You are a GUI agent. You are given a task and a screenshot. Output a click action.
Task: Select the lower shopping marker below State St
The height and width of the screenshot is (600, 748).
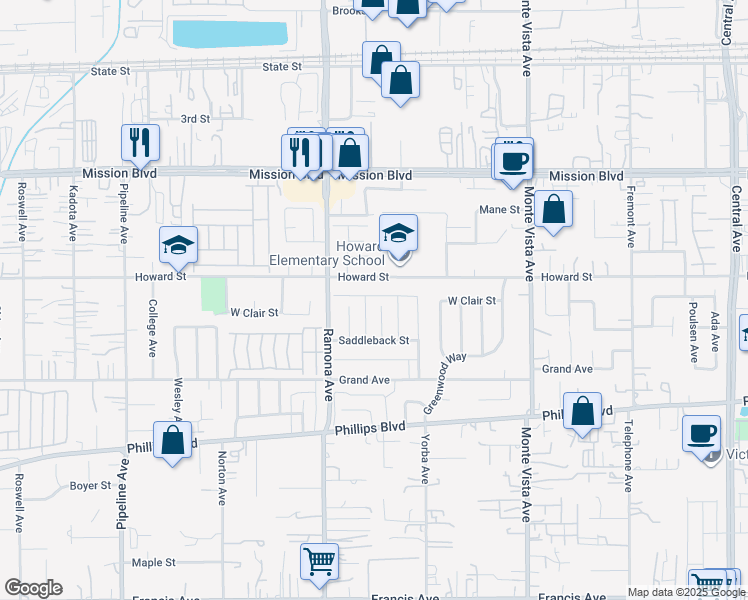401,80
